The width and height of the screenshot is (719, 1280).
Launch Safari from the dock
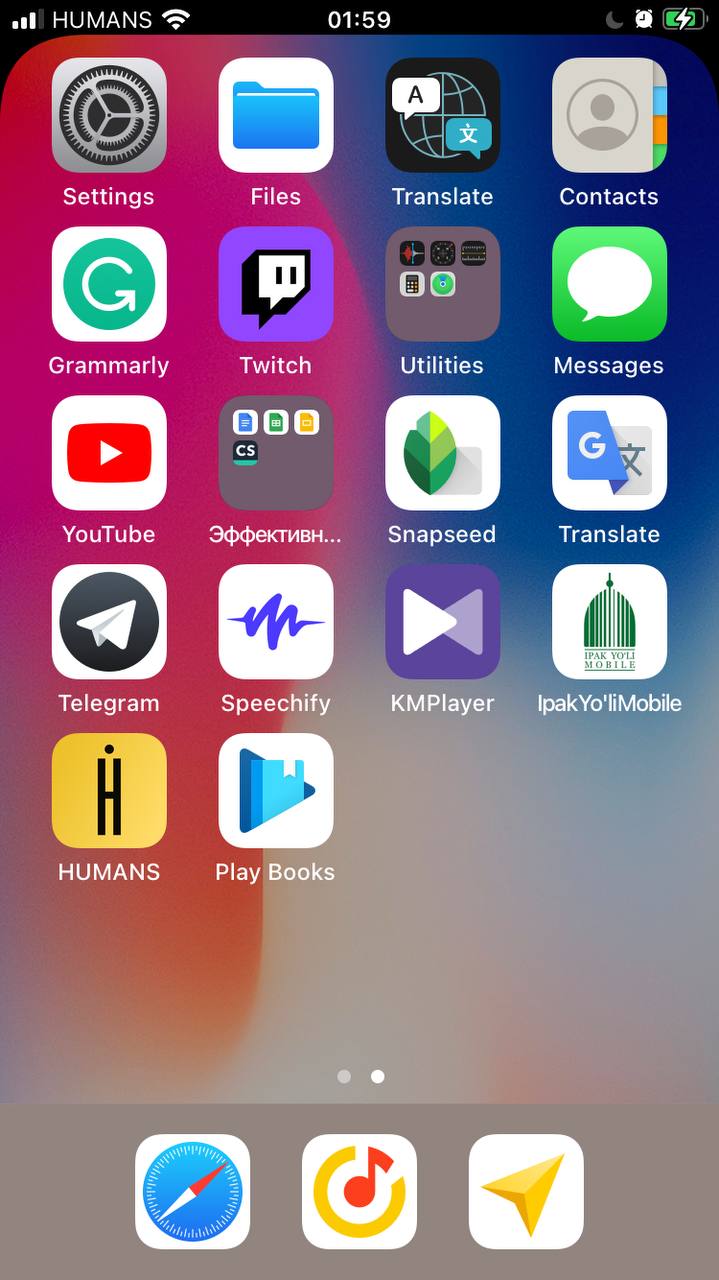(192, 1191)
